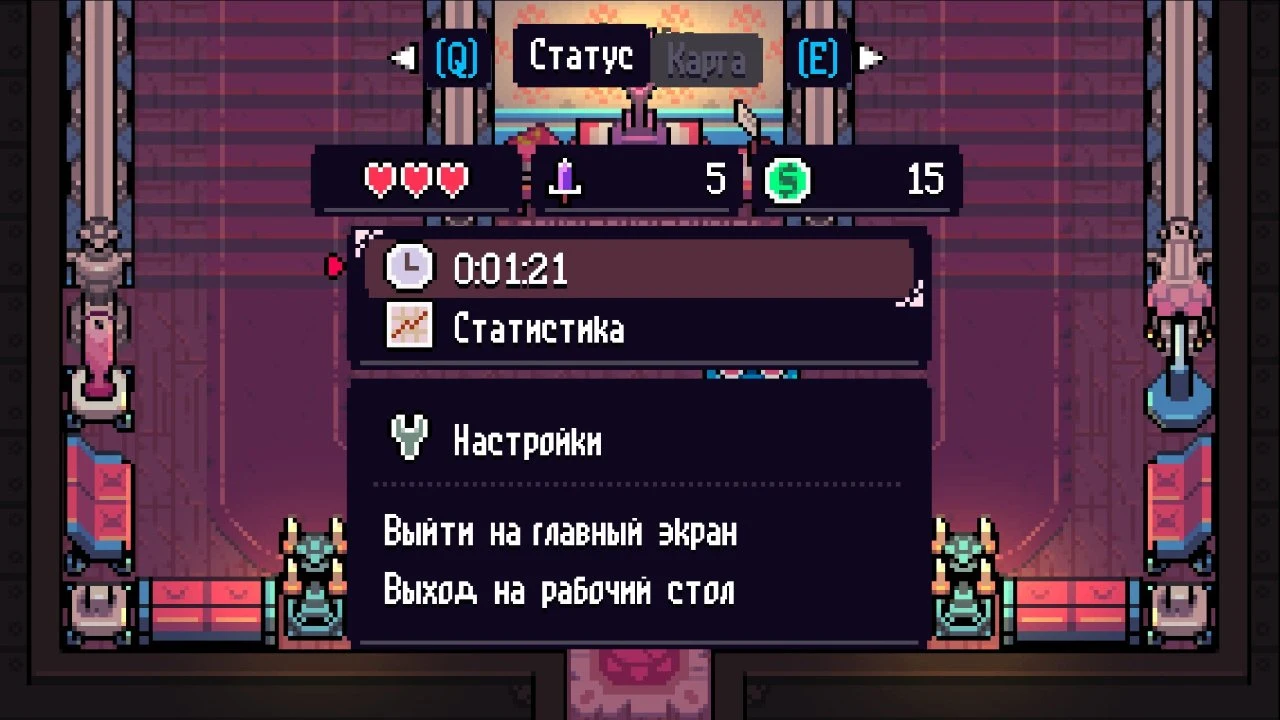Viewport: 1280px width, 720px height.
Task: Open Настройки
Action: [x=640, y=440]
